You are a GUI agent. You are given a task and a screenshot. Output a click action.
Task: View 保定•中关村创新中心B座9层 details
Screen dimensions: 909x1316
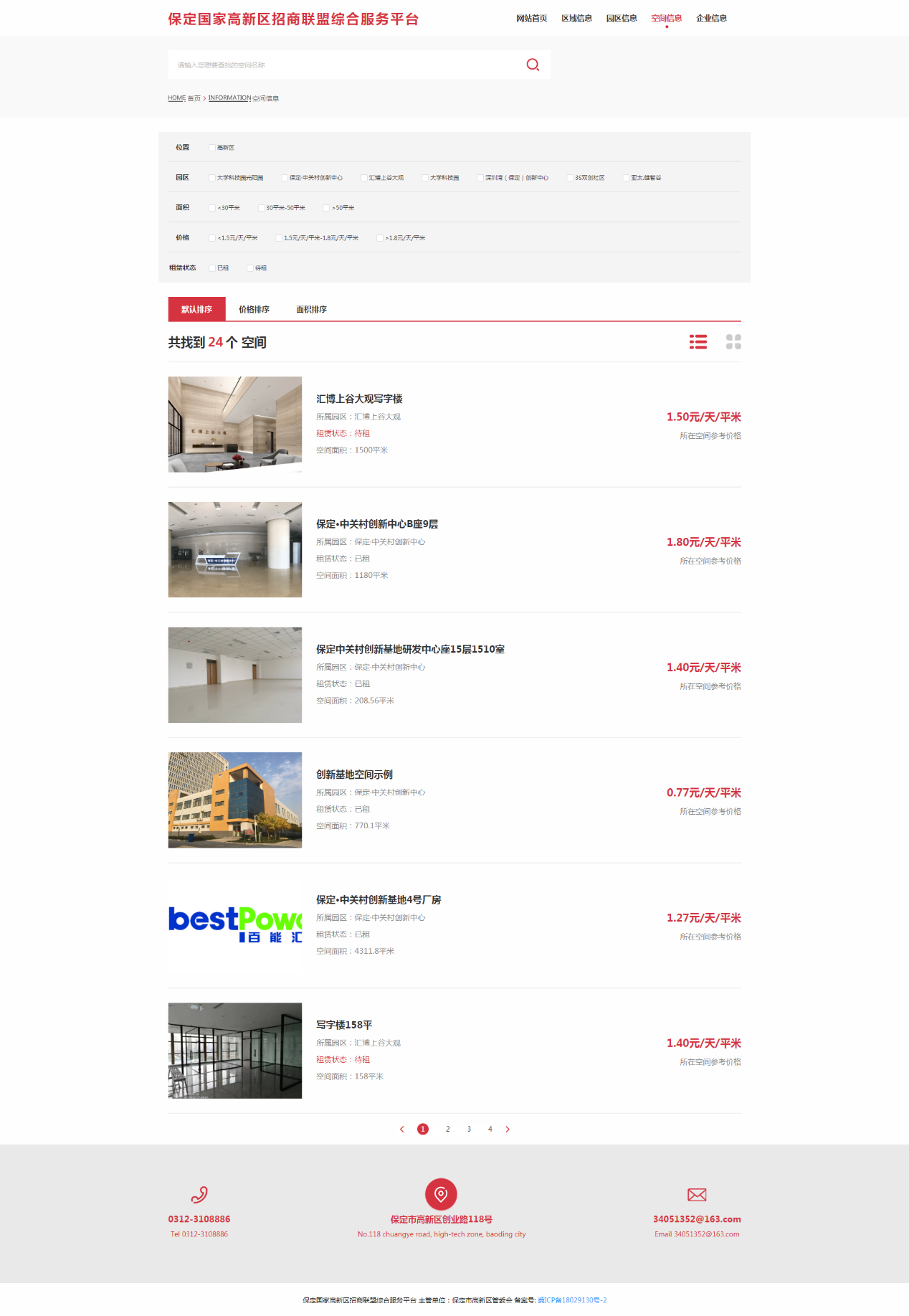(x=377, y=524)
